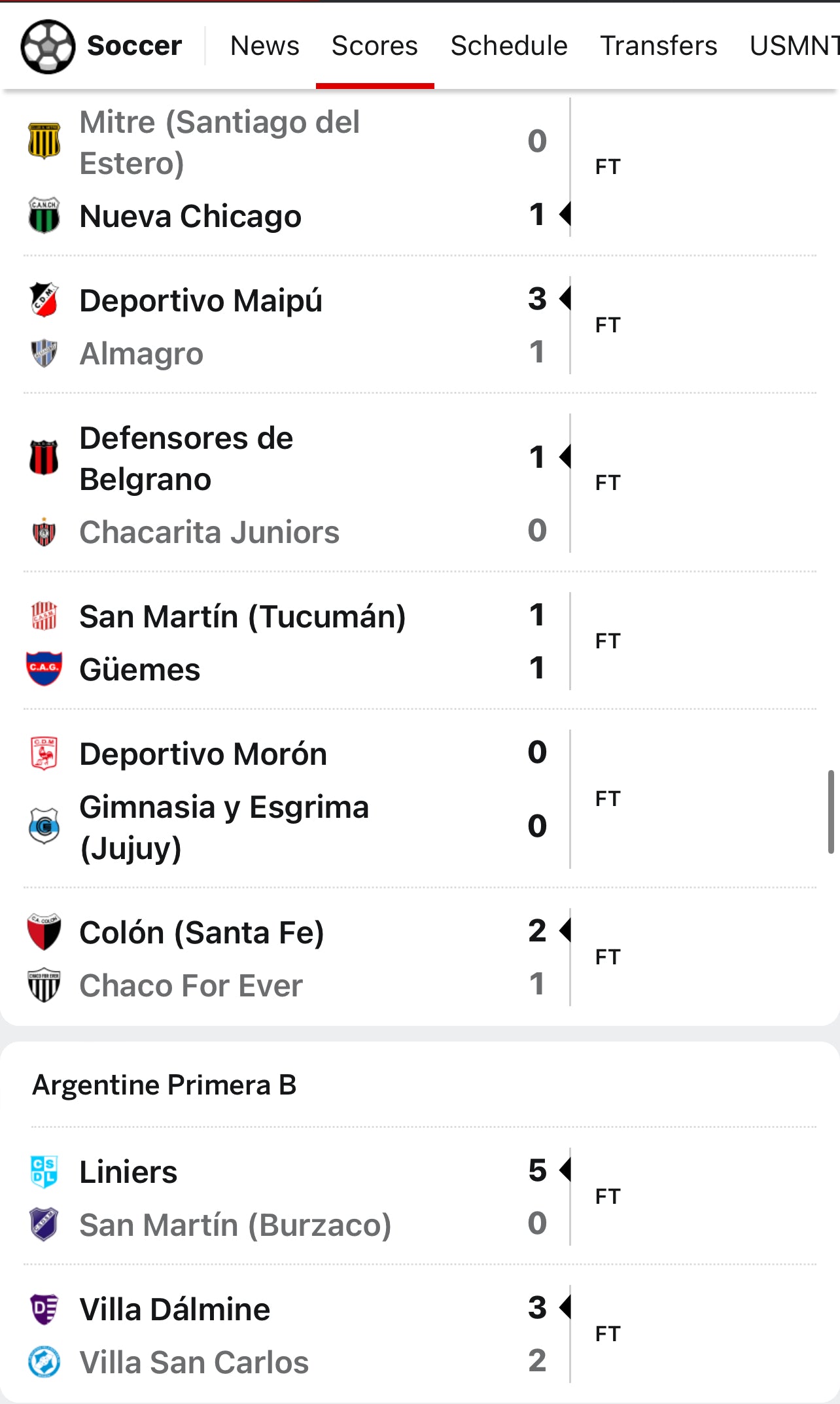
Task: View Liniers vs San Martín (Burzaco) match
Action: coord(420,1197)
